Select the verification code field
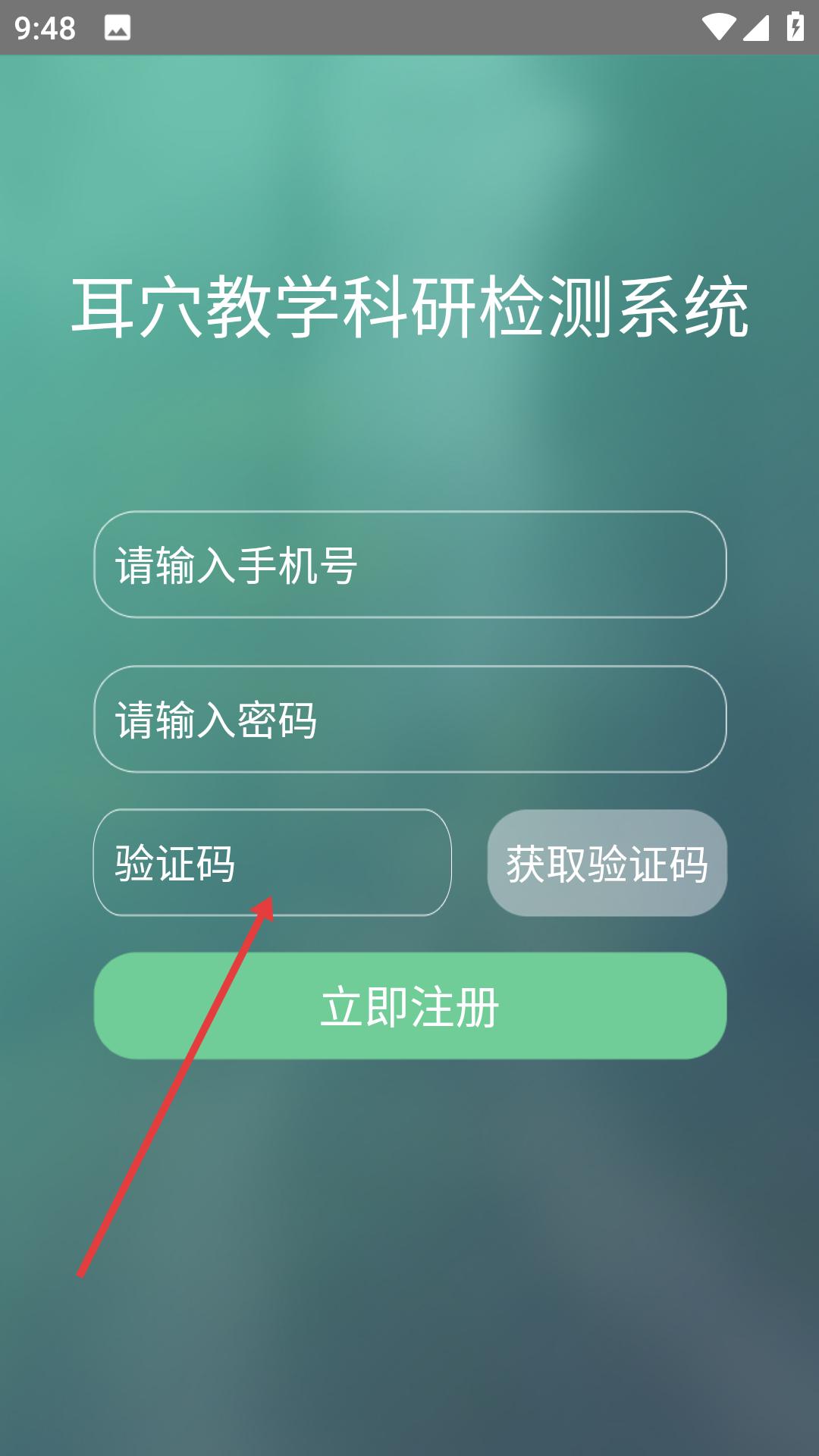819x1456 pixels. coord(272,862)
